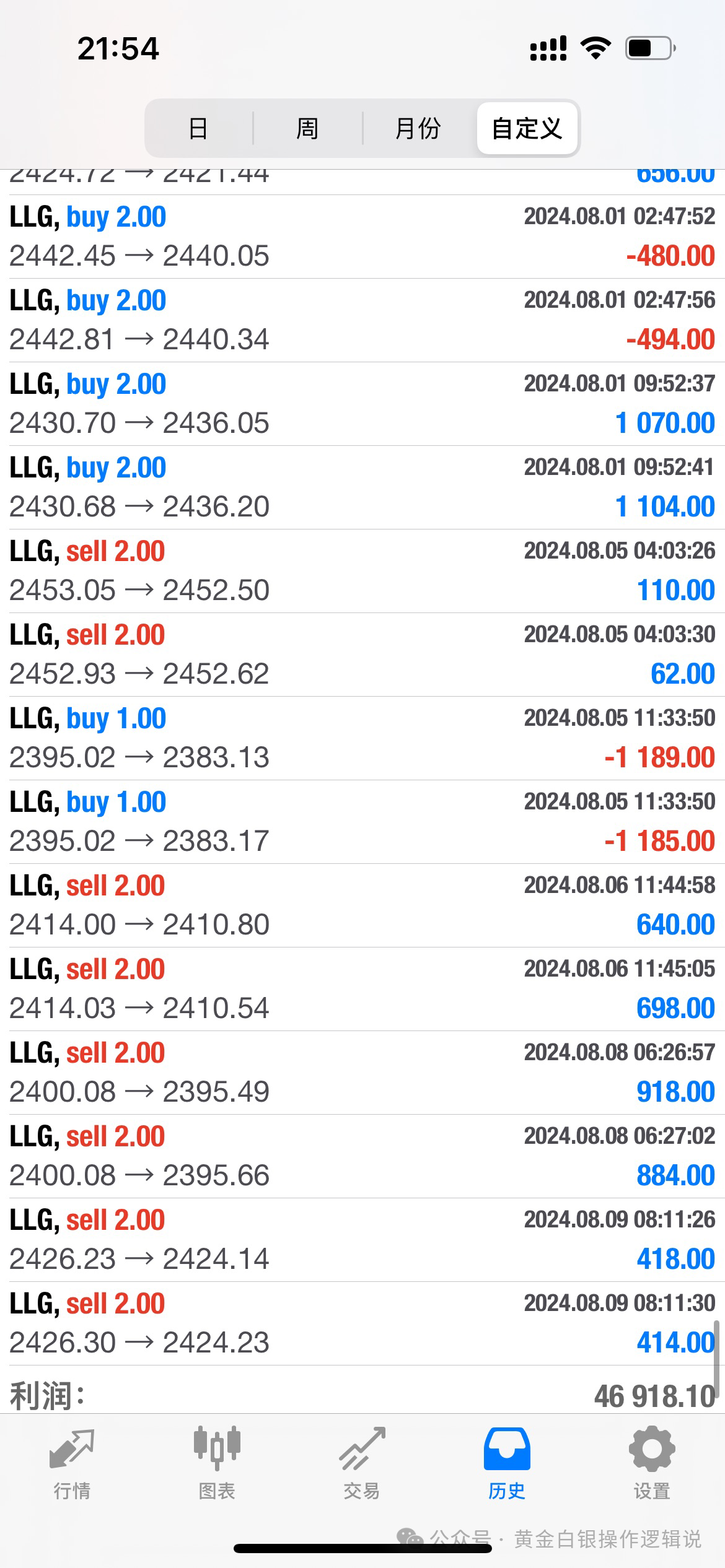Expand the buy trade with loss -494.00
The image size is (725, 1568).
click(362, 320)
